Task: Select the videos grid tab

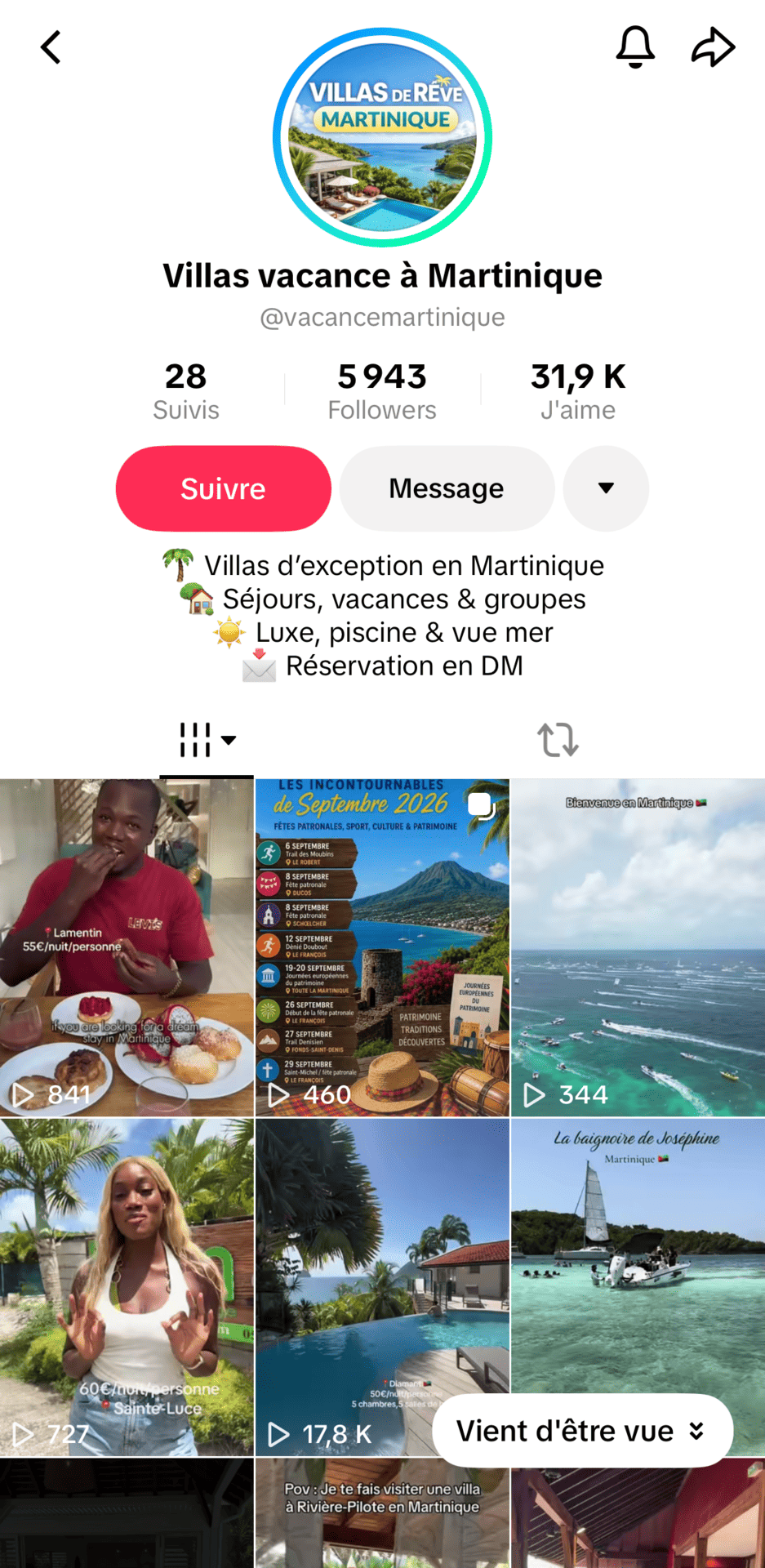Action: (x=207, y=740)
